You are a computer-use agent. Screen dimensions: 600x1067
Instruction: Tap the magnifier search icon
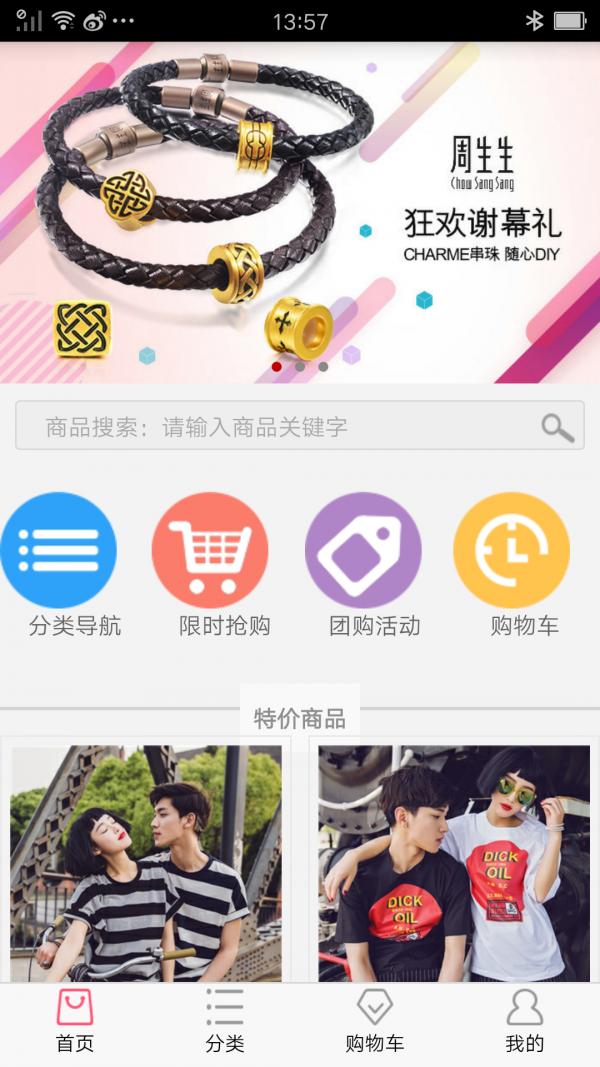point(557,428)
